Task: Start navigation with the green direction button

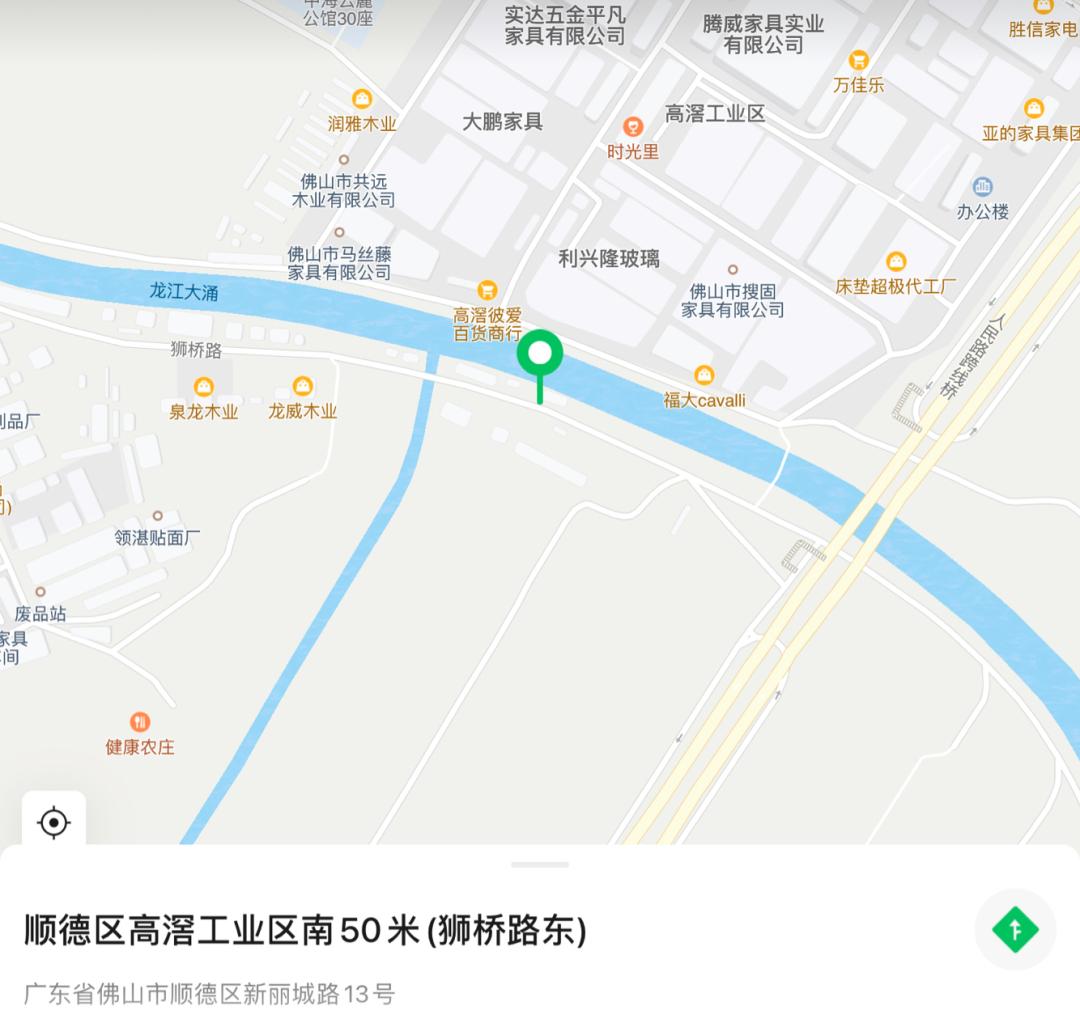Action: tap(1015, 929)
